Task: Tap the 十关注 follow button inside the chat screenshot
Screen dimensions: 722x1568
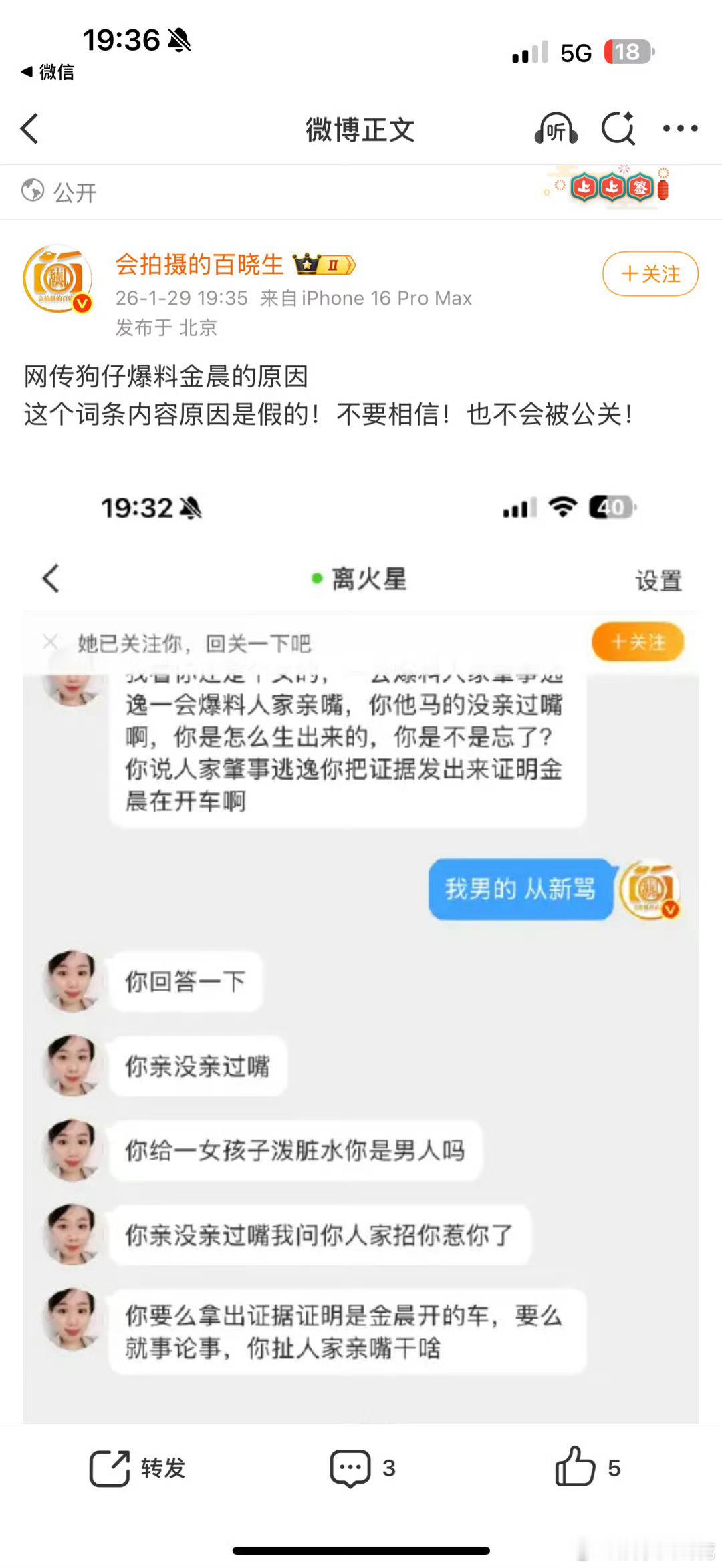Action: [637, 641]
